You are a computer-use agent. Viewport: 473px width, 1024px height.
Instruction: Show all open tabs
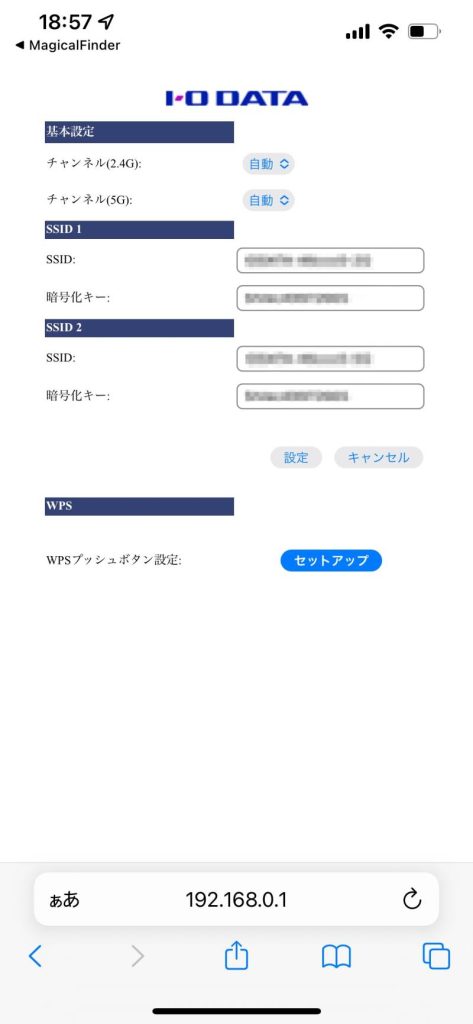[436, 957]
